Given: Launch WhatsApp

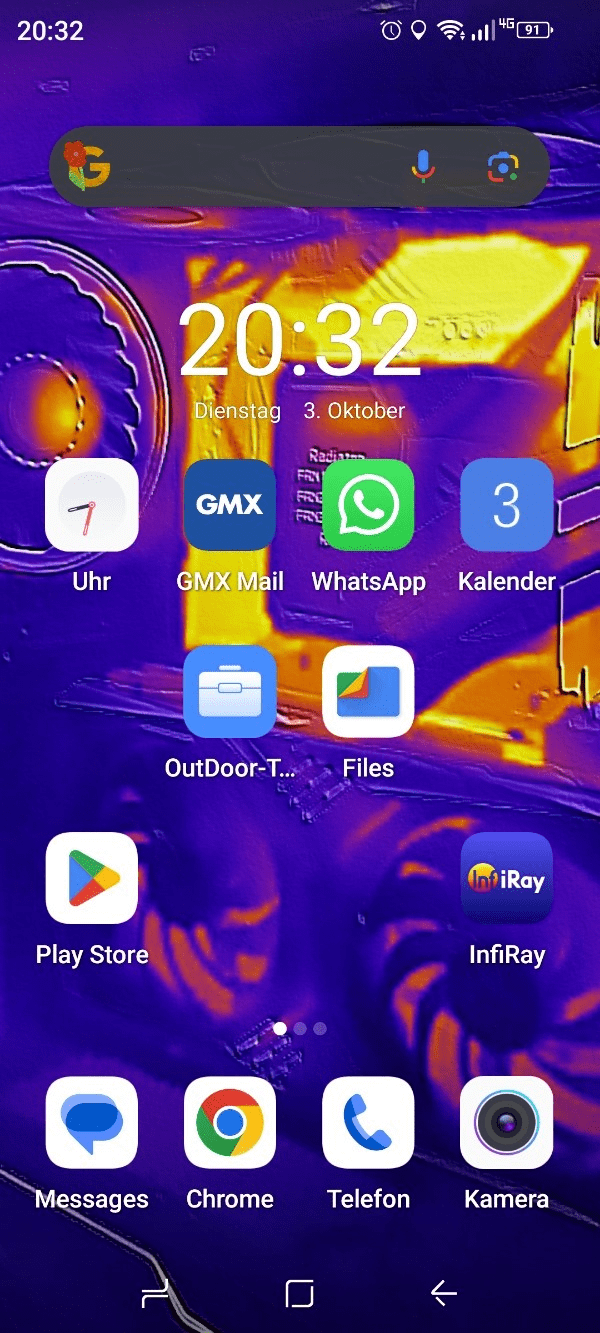Looking at the screenshot, I should click(x=368, y=505).
